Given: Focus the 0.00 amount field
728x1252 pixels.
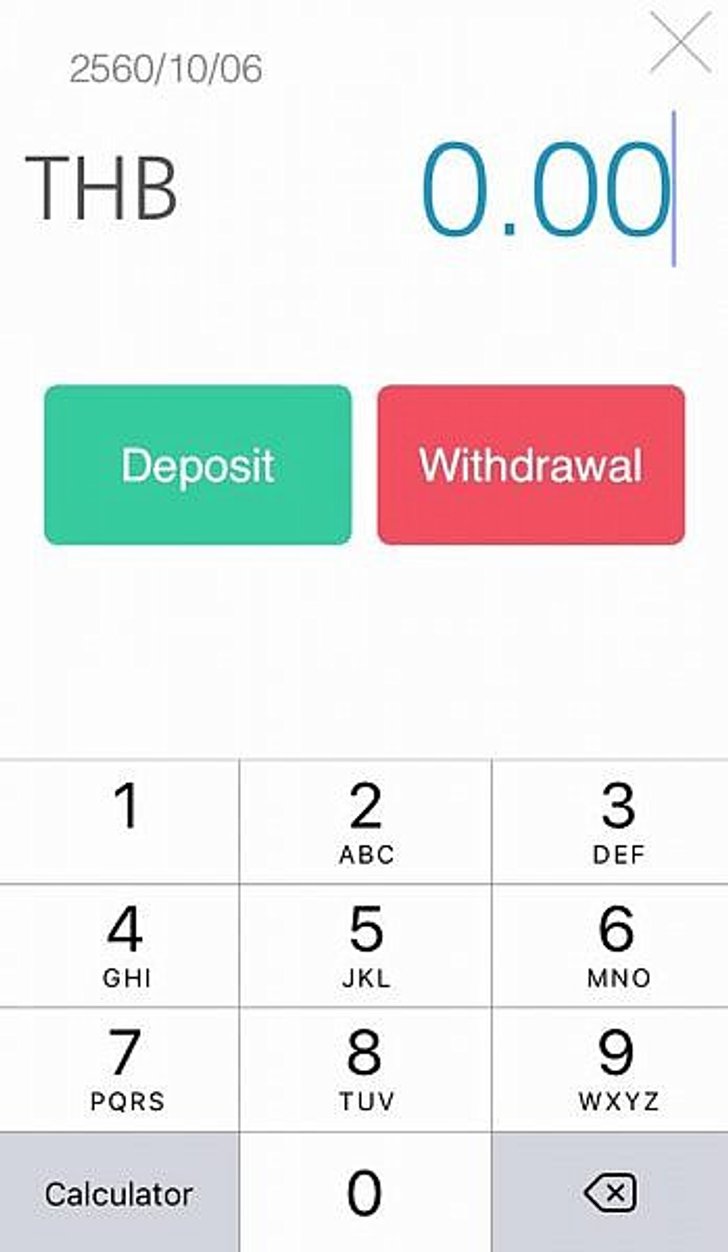Looking at the screenshot, I should [546, 190].
